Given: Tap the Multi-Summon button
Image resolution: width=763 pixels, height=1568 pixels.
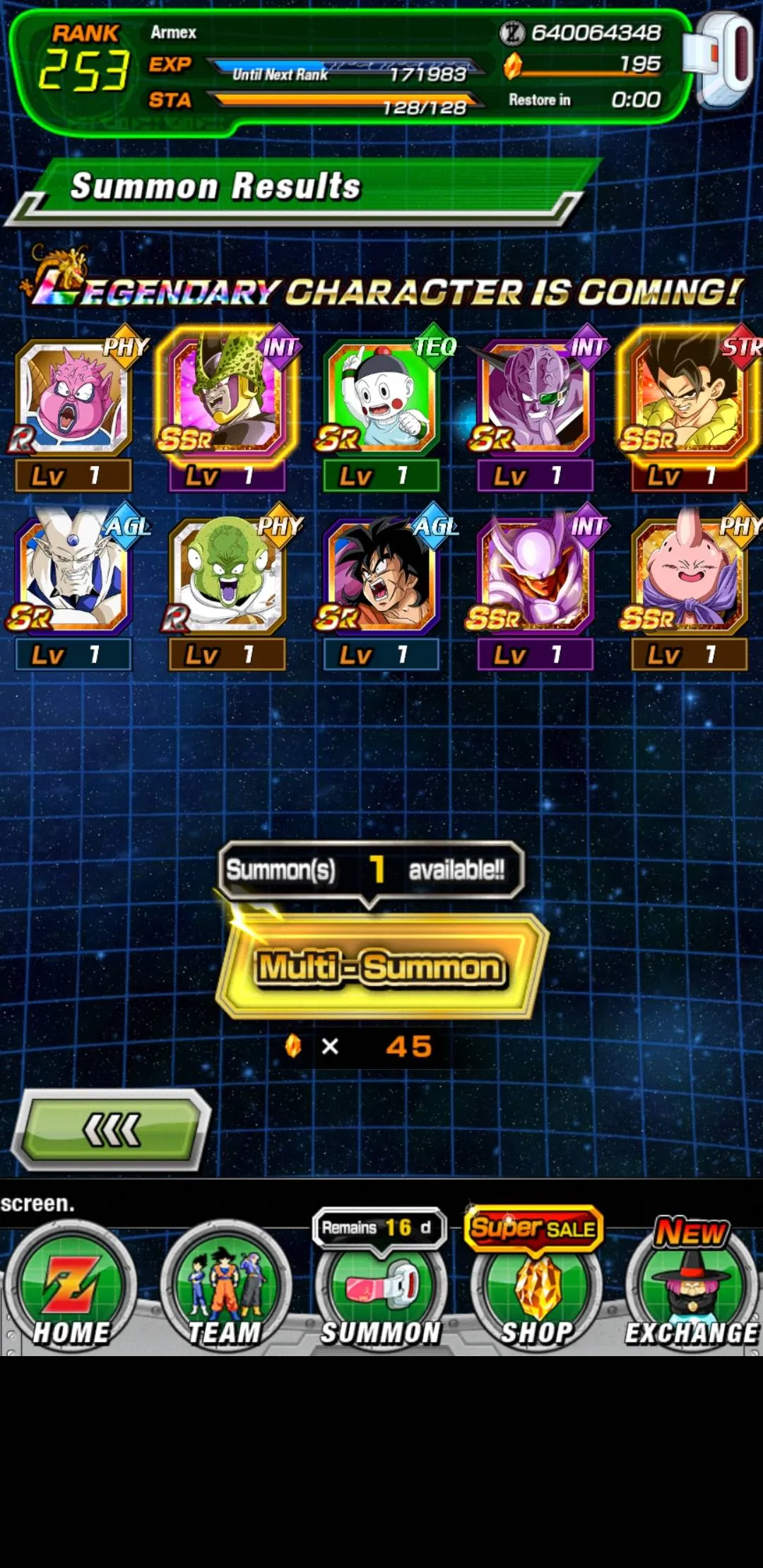Looking at the screenshot, I should (x=381, y=967).
